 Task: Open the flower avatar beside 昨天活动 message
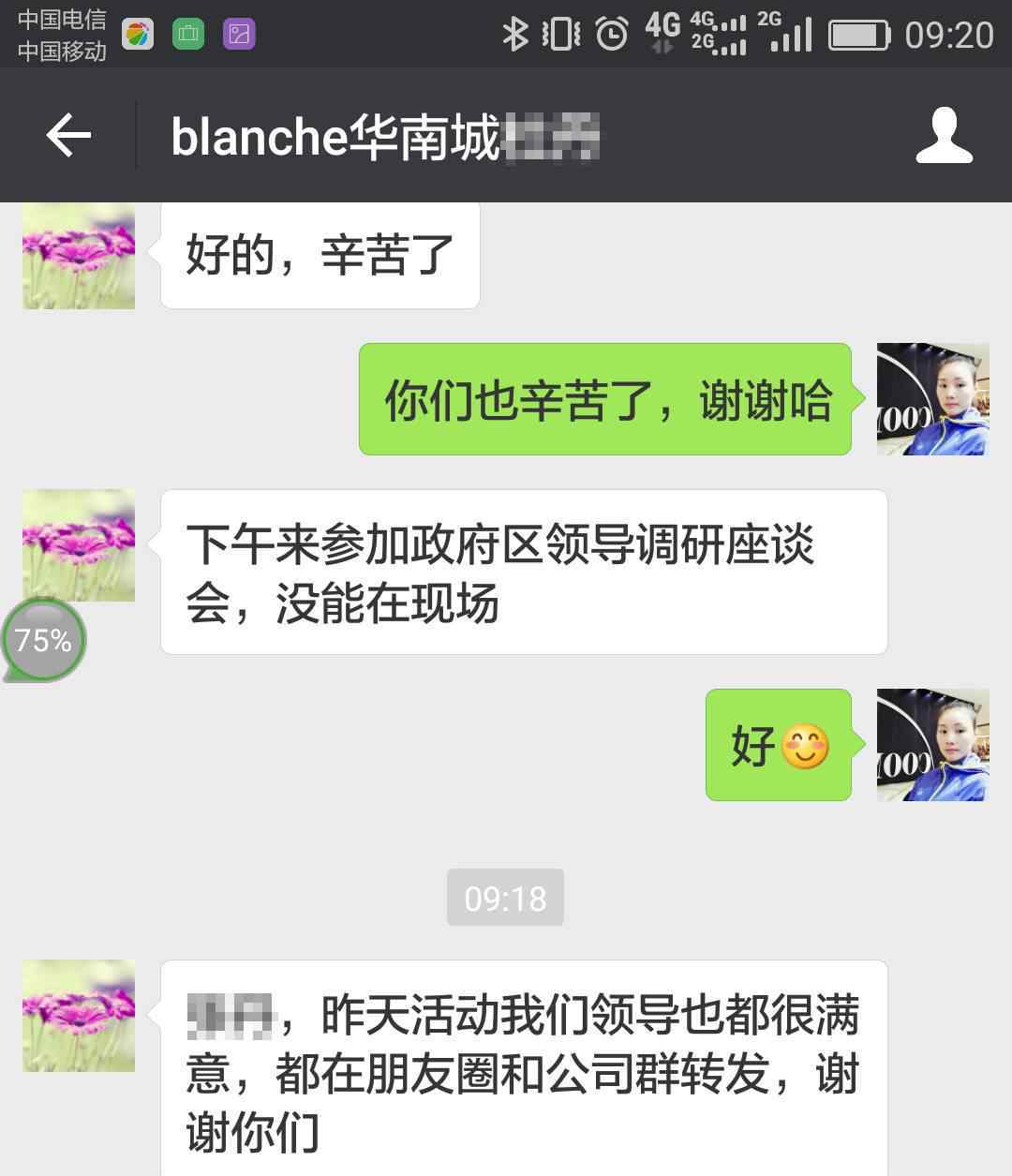point(79,1015)
